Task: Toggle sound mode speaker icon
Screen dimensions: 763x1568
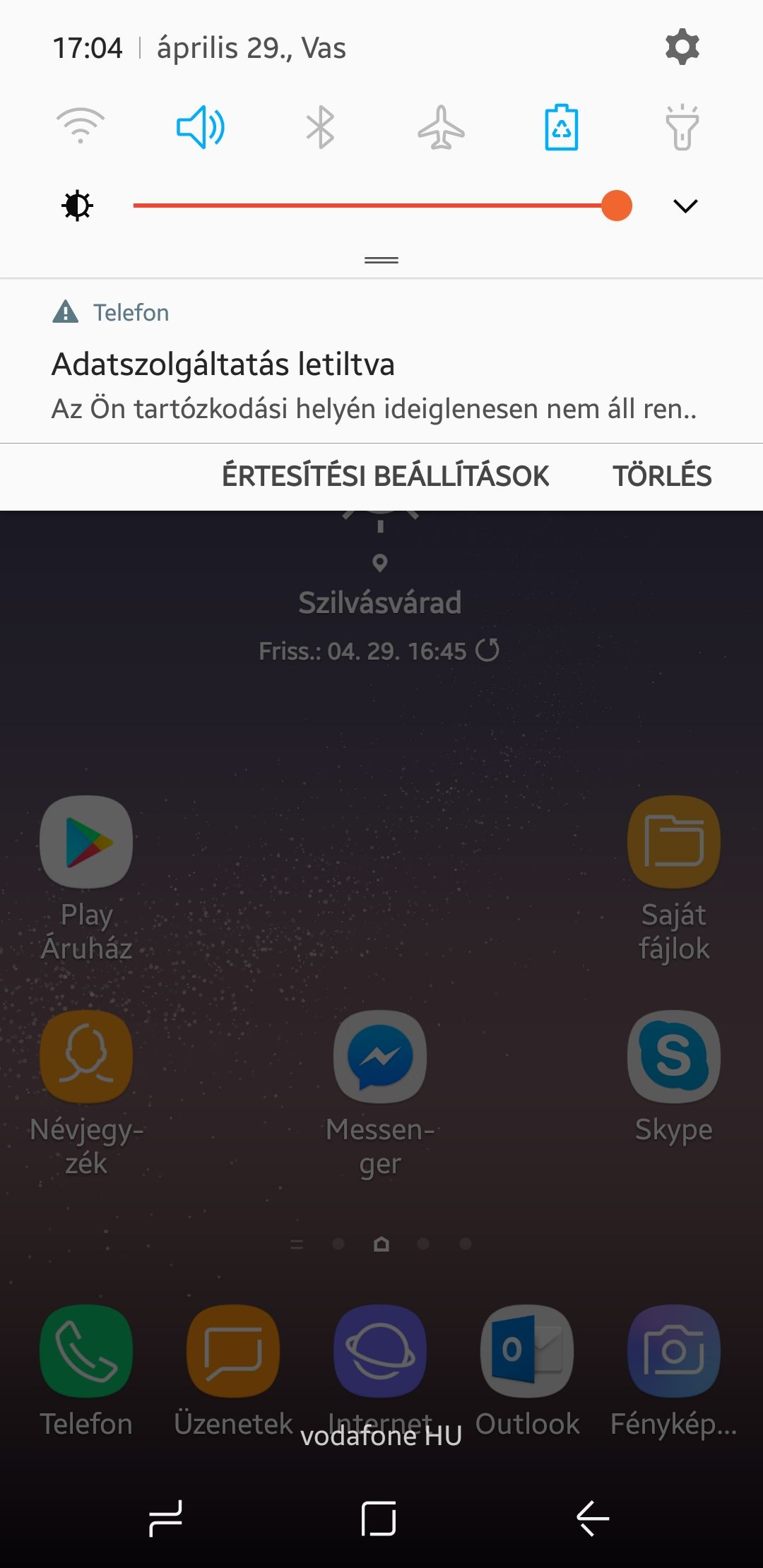Action: (x=201, y=127)
